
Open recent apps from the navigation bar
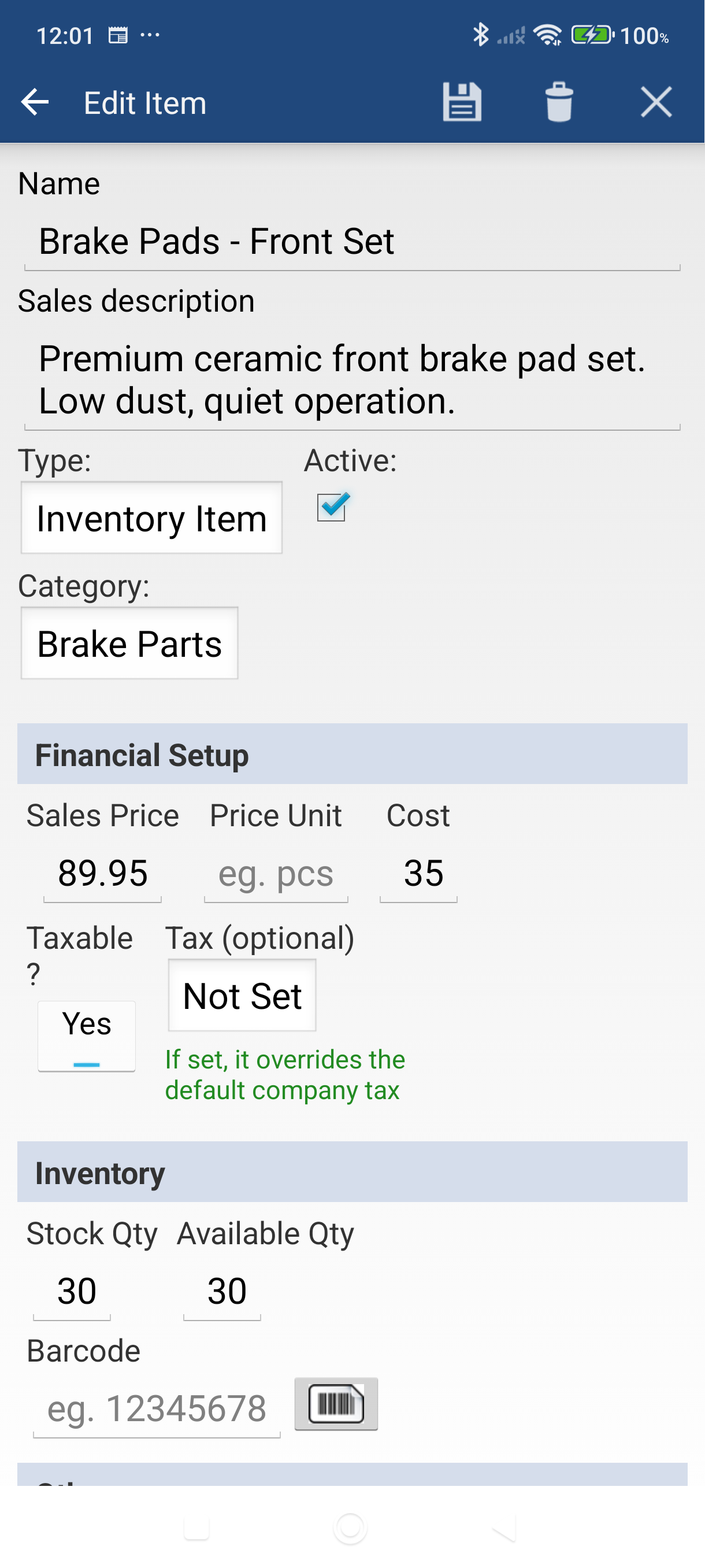click(196, 1526)
